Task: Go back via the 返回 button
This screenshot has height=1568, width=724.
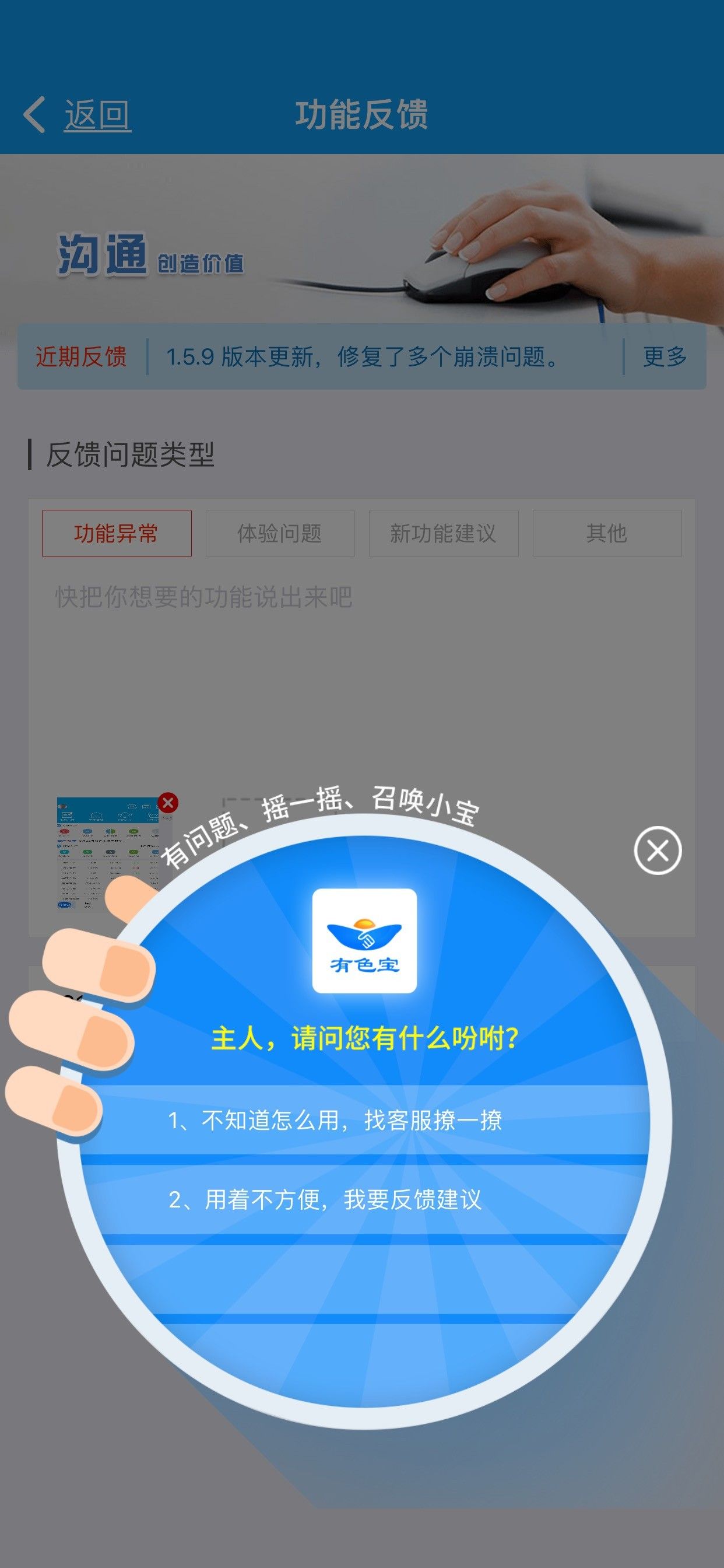Action: coord(79,114)
